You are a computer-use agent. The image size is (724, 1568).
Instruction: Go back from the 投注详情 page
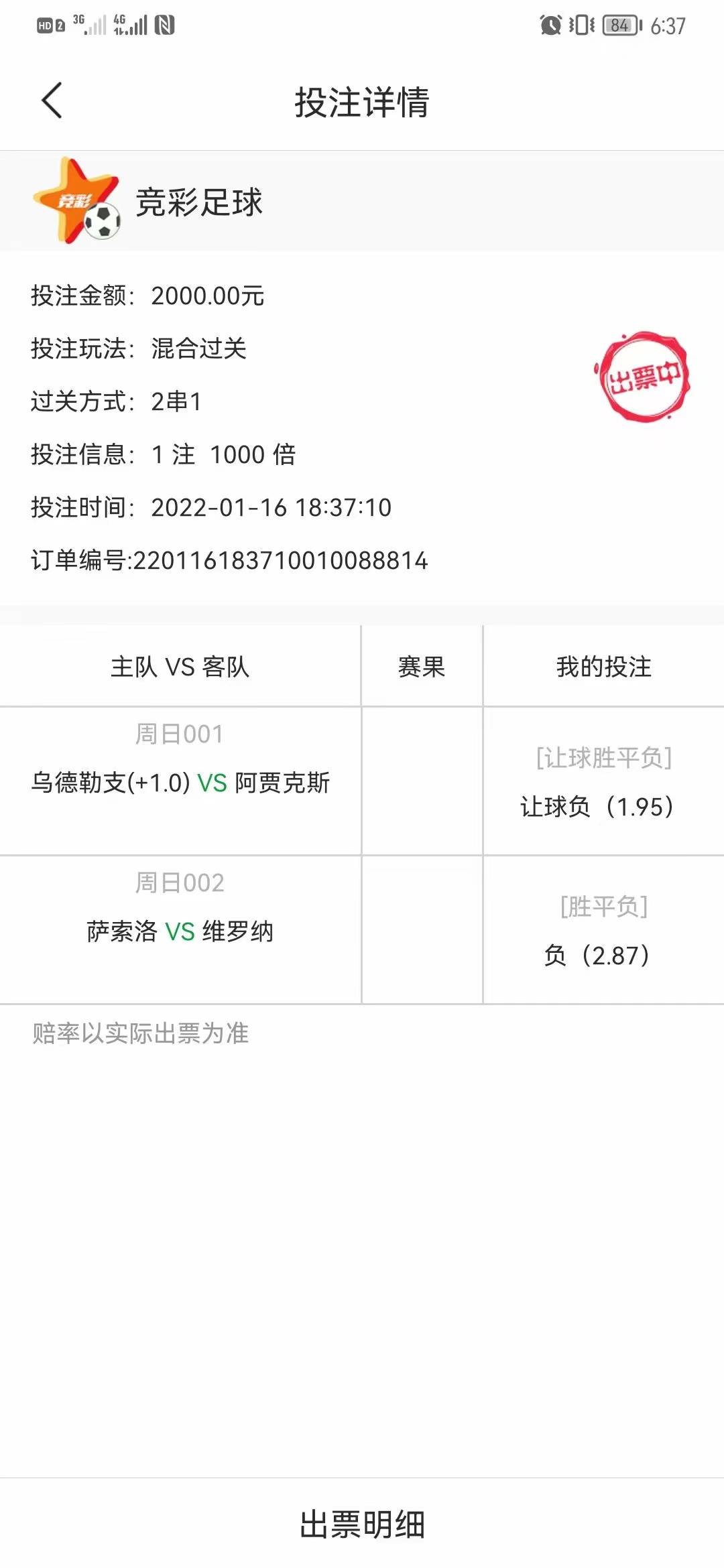52,101
